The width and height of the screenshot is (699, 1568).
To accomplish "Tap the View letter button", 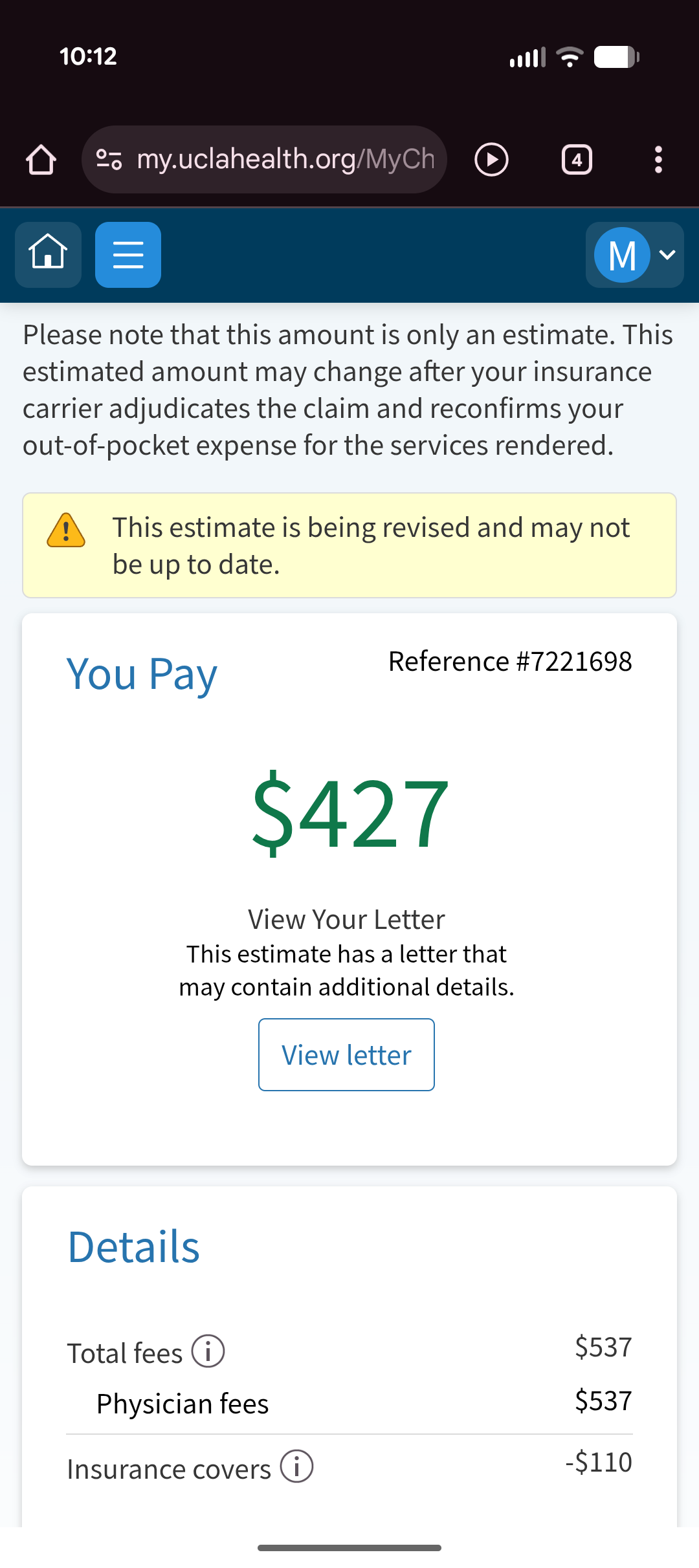I will [346, 1054].
